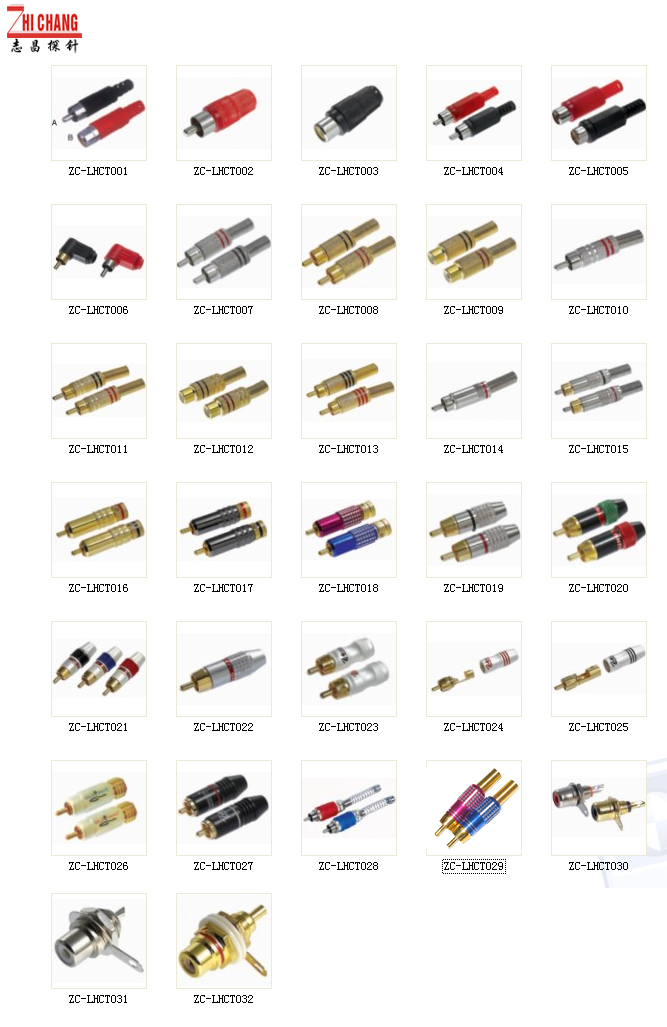Open product ZC-LHCT025 image
Image resolution: width=667 pixels, height=1027 pixels.
tap(599, 669)
